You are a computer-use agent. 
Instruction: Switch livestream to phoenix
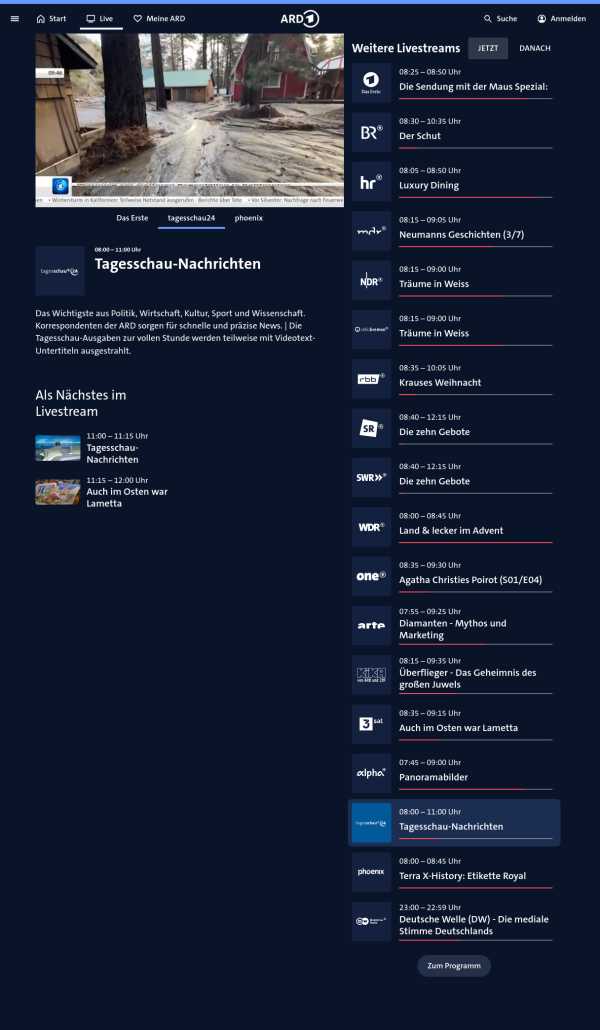[x=249, y=217]
